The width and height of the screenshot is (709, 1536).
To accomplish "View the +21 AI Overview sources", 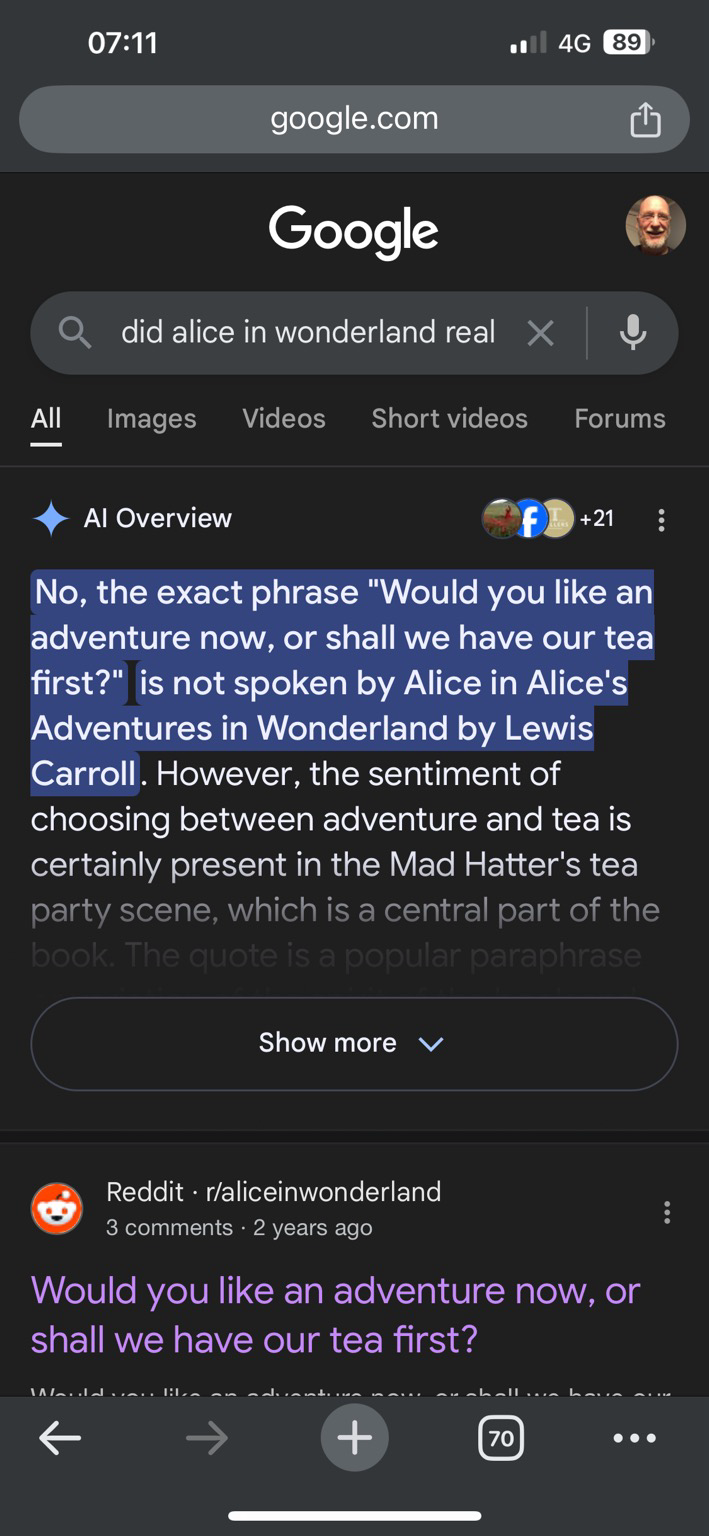I will click(549, 518).
